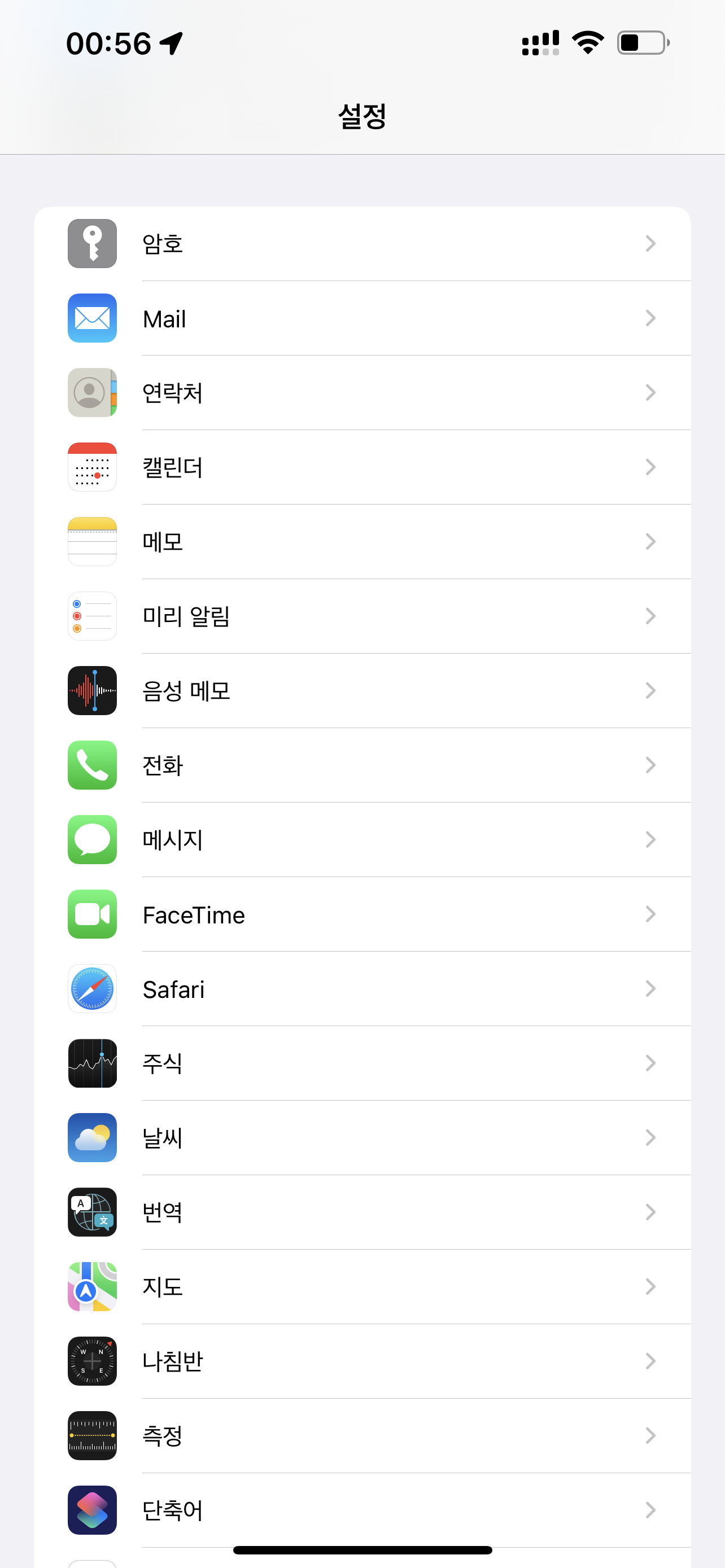The image size is (725, 1568).
Task: Open 캘린더 (Calendar) settings
Action: [x=362, y=467]
